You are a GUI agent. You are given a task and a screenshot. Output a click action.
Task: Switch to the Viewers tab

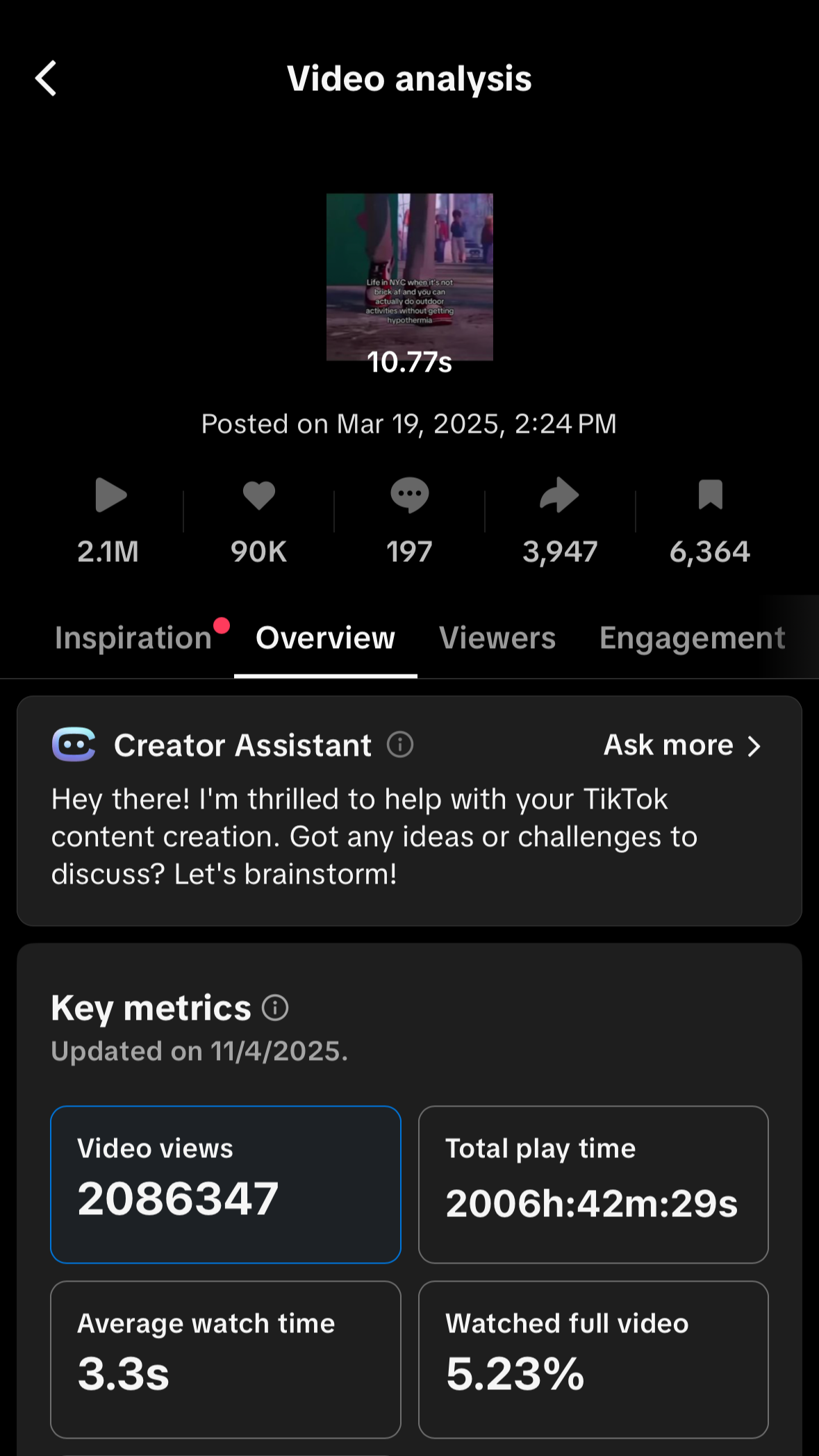pyautogui.click(x=497, y=638)
